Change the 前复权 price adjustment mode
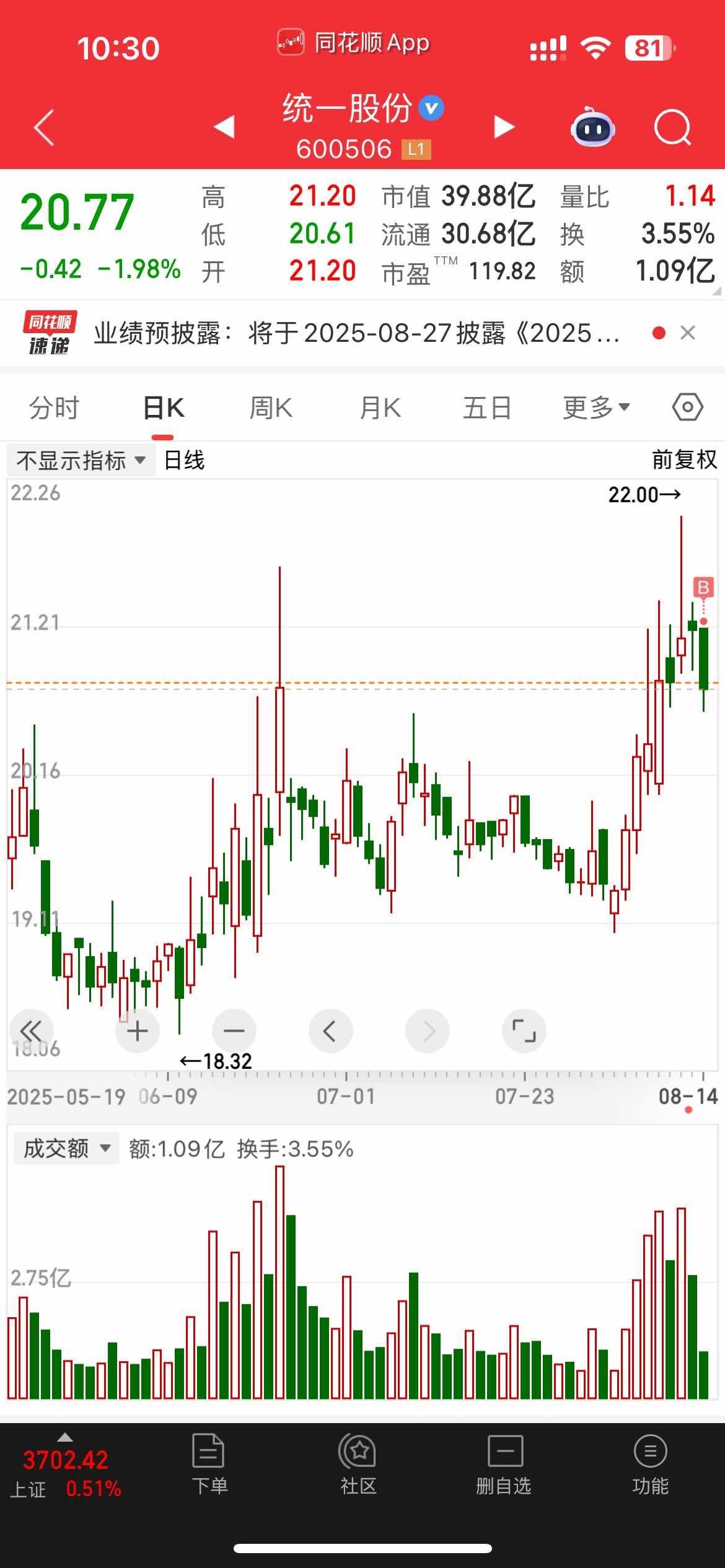This screenshot has width=725, height=1568. coord(684,460)
